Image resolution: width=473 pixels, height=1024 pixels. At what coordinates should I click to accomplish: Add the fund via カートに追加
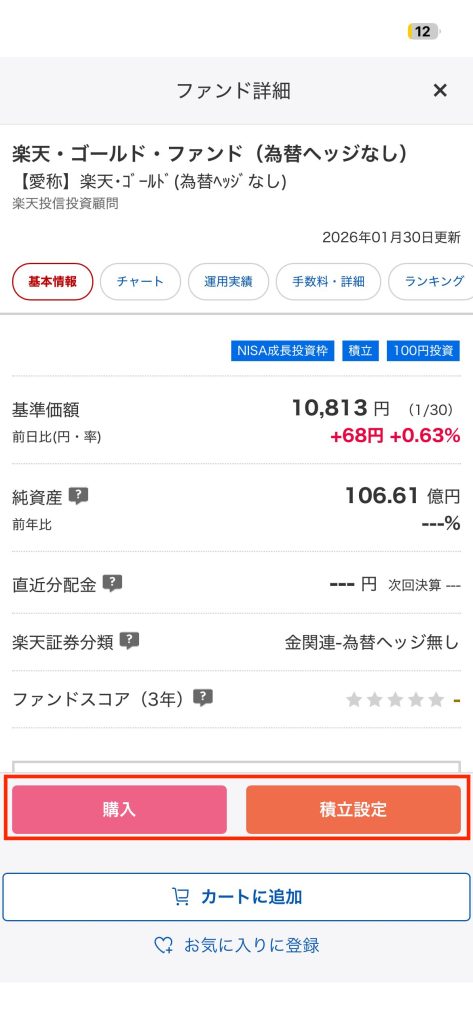[236, 897]
